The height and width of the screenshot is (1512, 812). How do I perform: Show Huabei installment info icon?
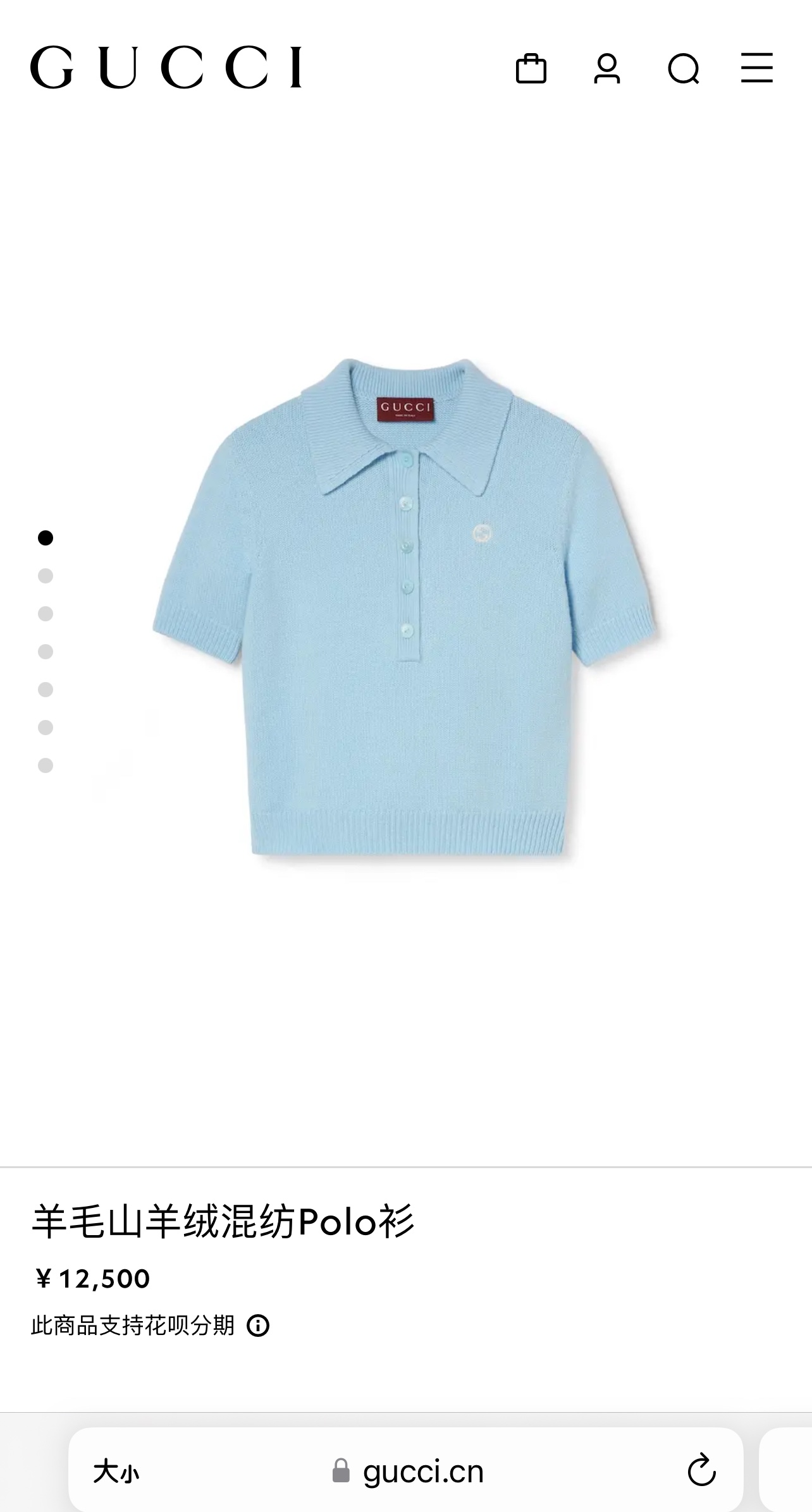(258, 1325)
